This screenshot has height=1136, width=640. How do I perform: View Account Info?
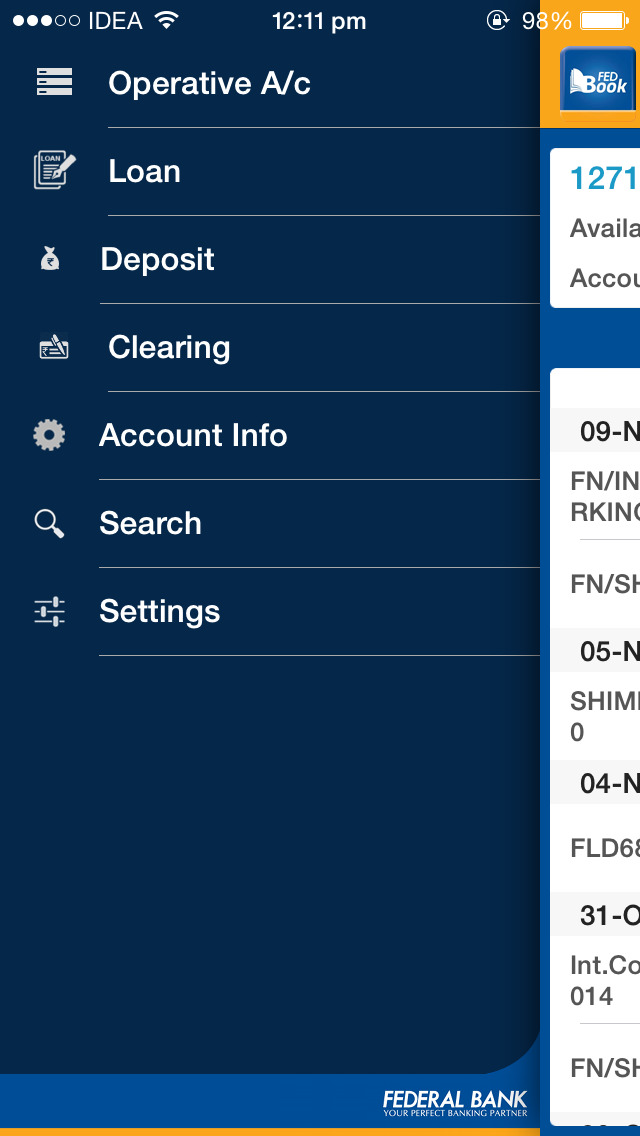pos(270,435)
